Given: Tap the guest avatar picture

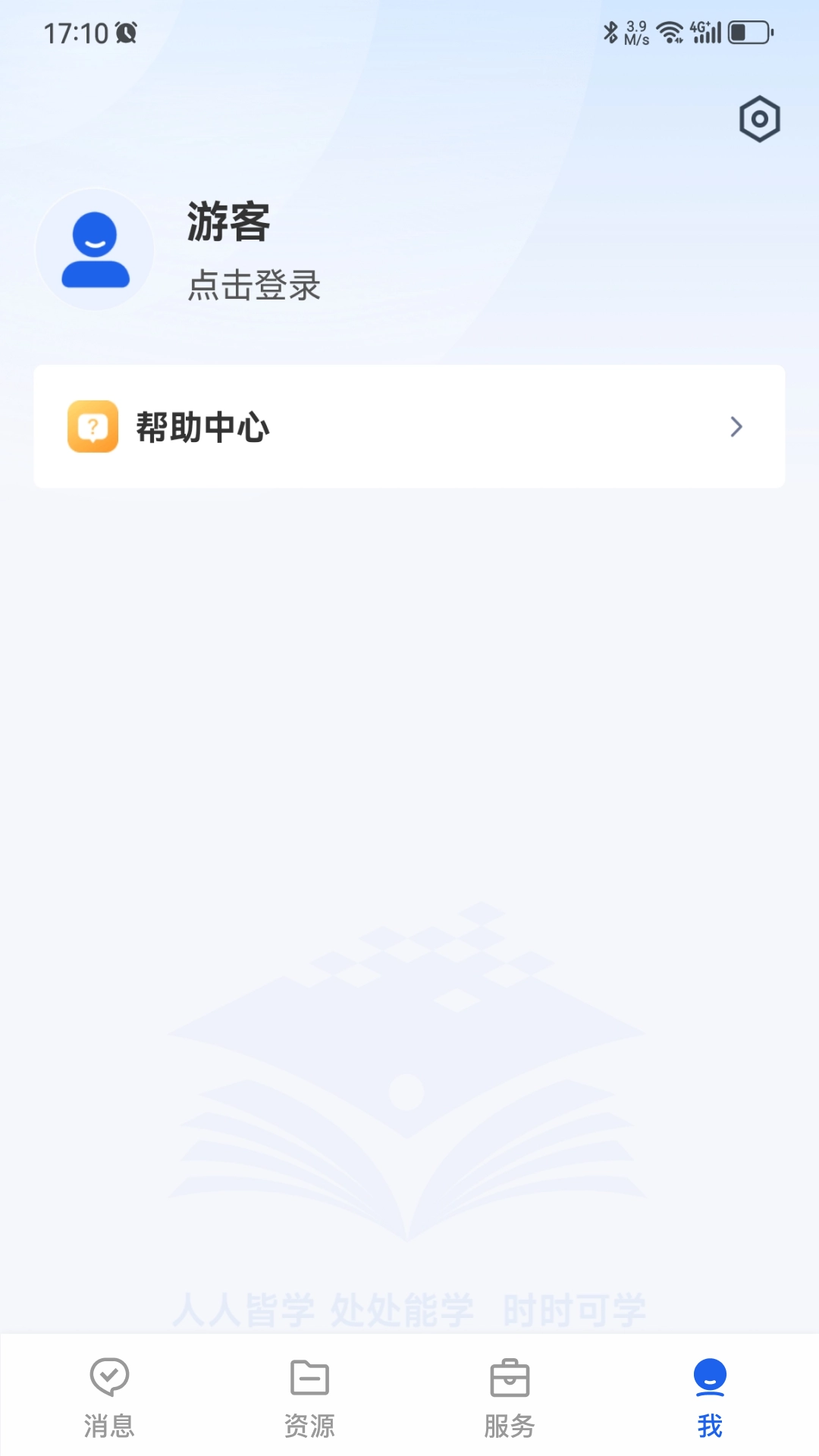Looking at the screenshot, I should (x=96, y=249).
